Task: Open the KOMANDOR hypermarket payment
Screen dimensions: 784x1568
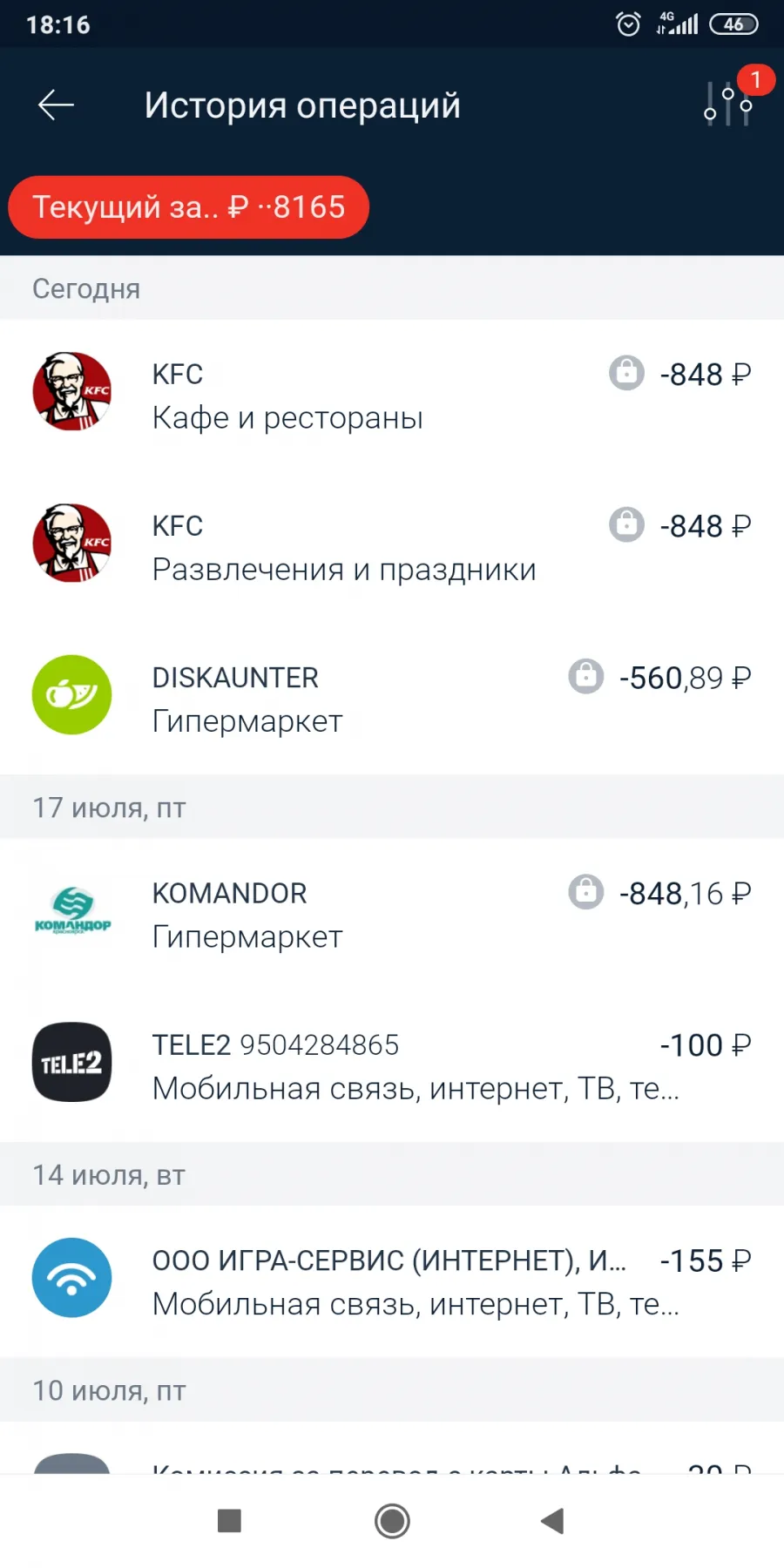Action: [392, 915]
